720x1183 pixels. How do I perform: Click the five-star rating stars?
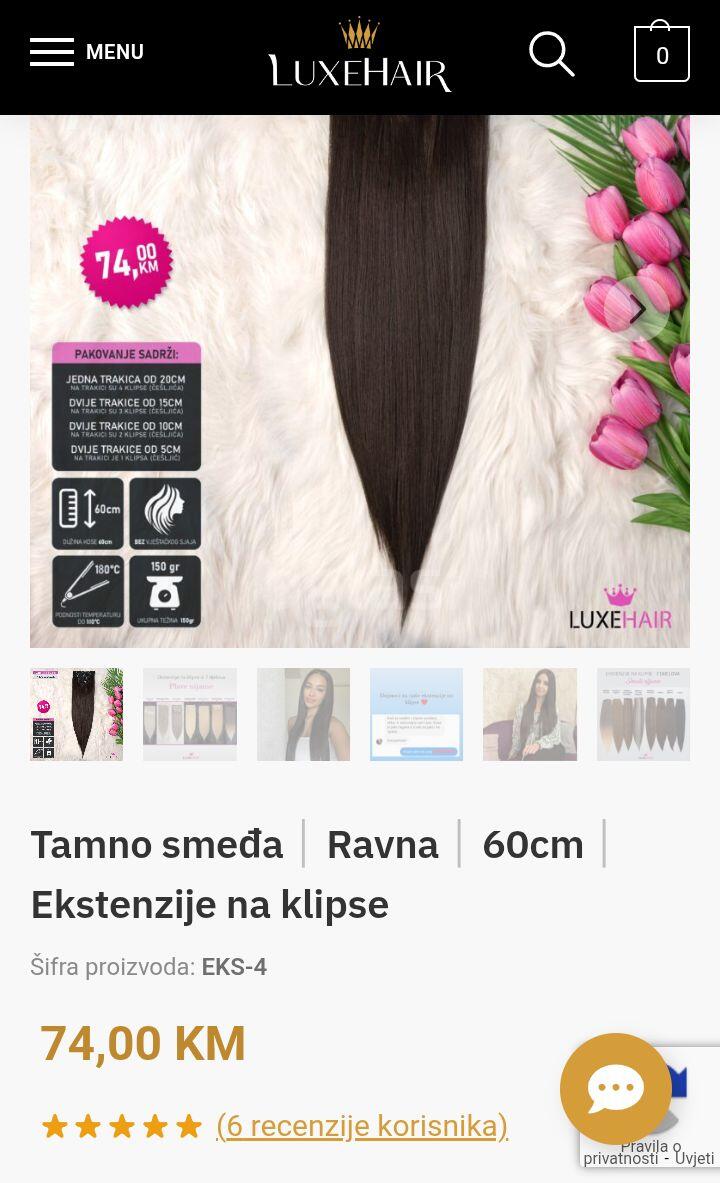[120, 1125]
